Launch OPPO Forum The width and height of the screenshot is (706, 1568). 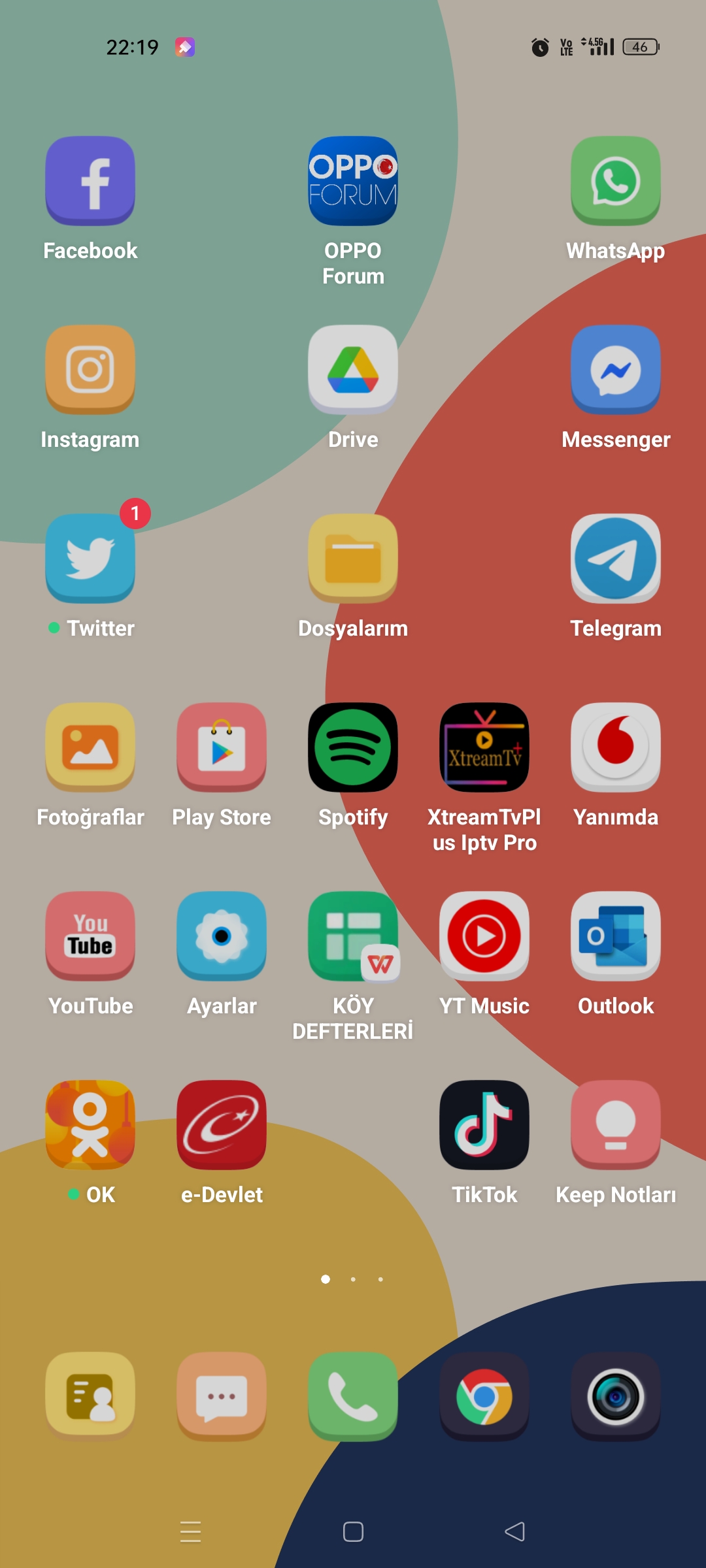click(353, 181)
